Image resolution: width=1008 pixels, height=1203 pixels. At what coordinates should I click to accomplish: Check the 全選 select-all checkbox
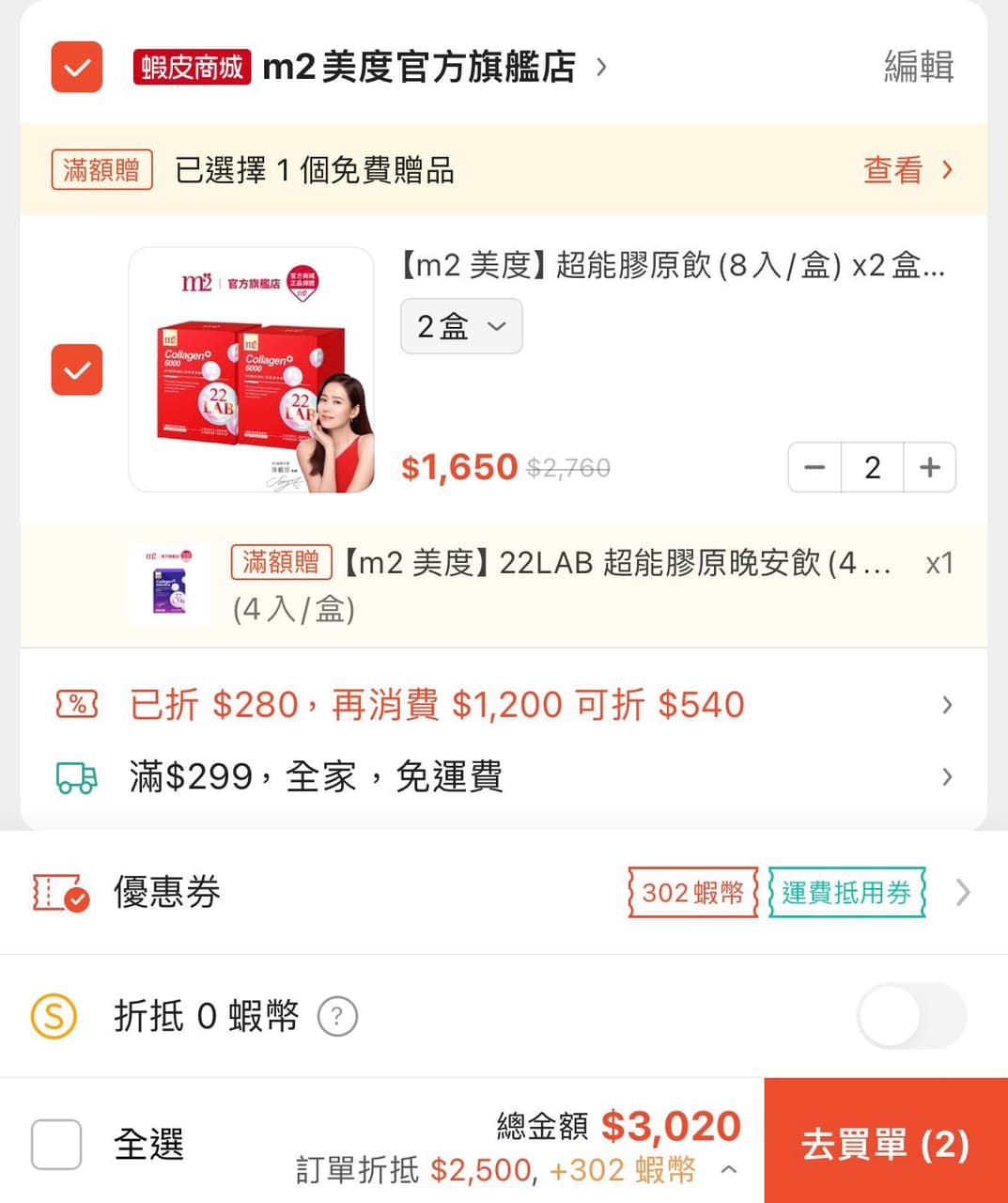coord(55,1143)
